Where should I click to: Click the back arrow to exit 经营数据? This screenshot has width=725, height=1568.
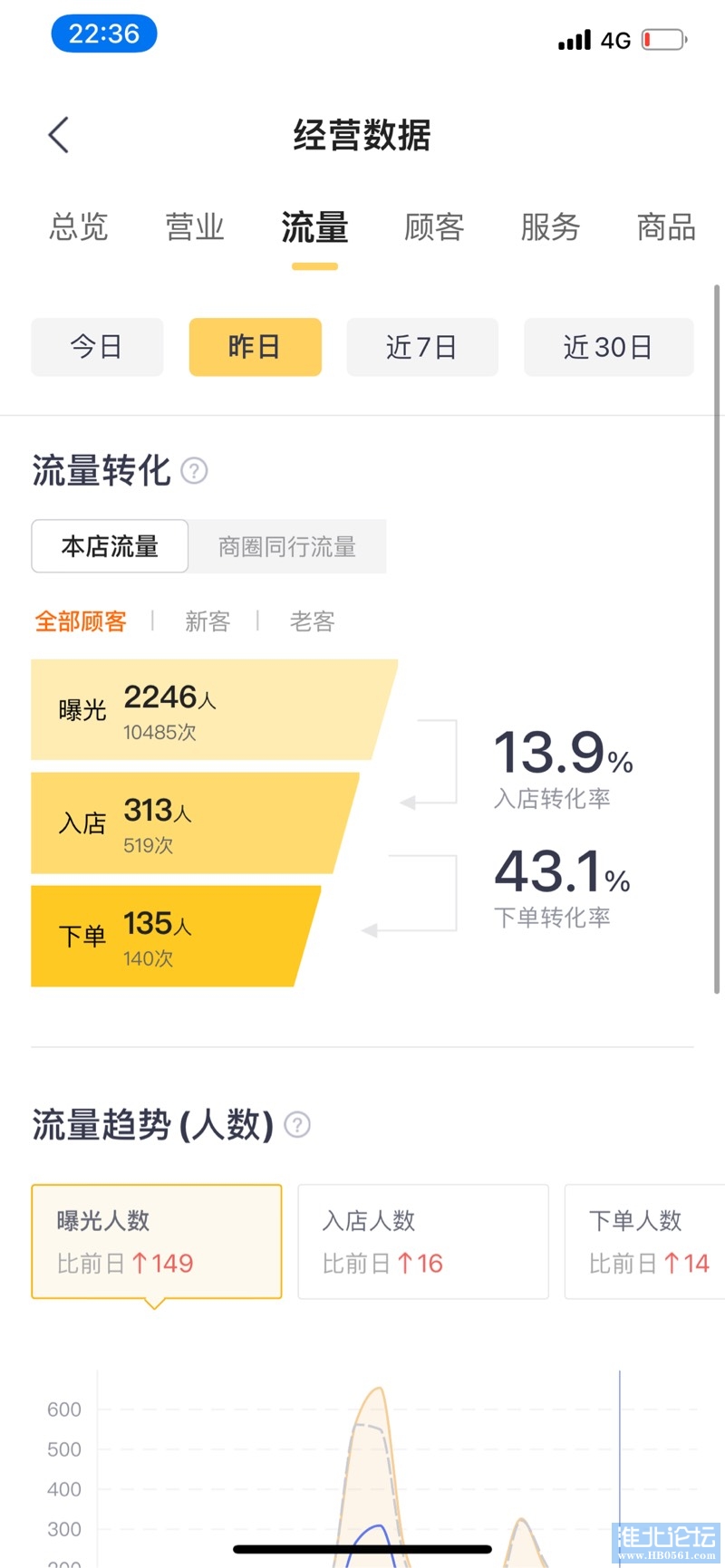tap(57, 134)
